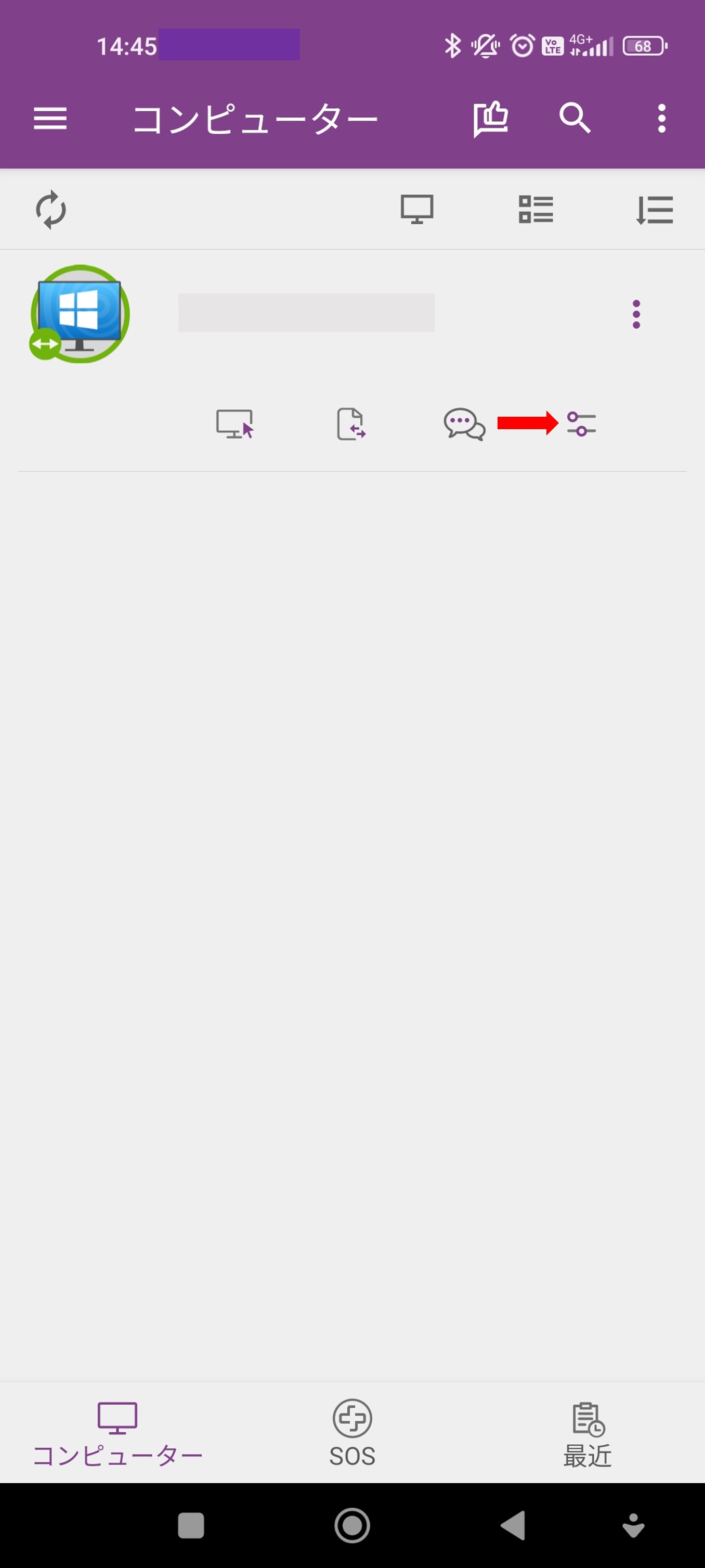
Task: Go back using system navigation
Action: pos(512,1525)
